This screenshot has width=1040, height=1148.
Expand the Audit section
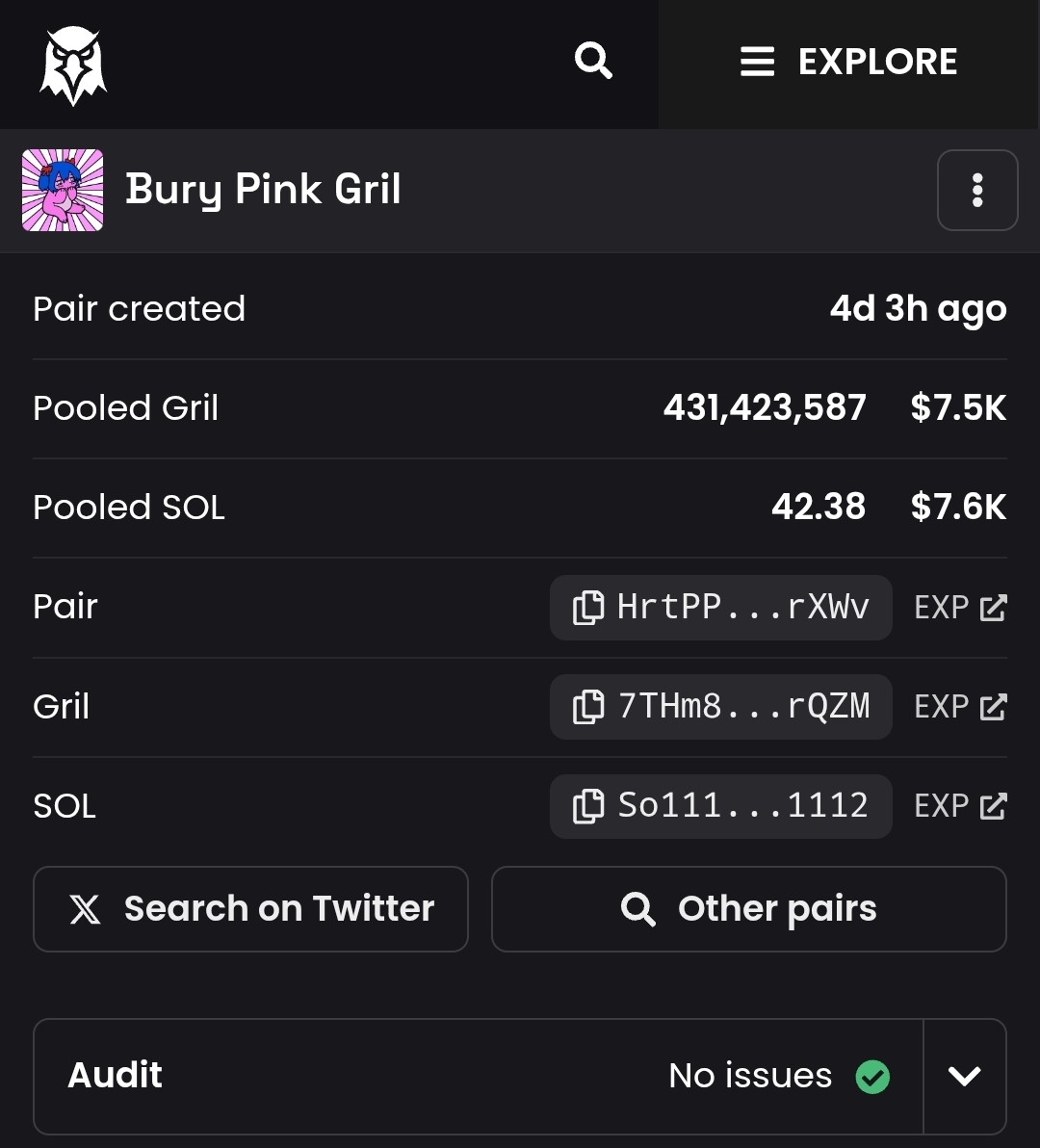[964, 1076]
